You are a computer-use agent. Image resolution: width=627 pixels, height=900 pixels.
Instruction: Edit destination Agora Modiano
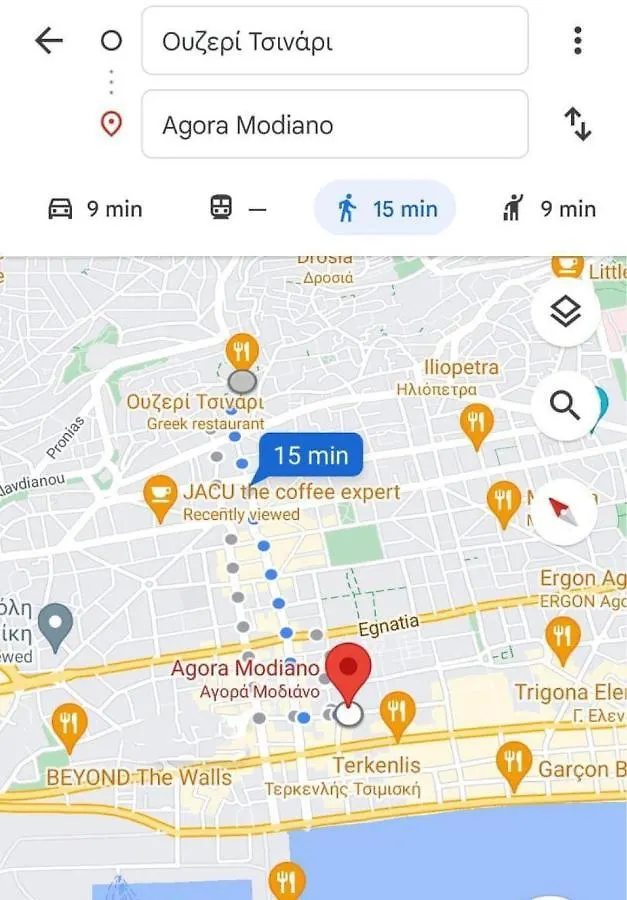tap(334, 125)
